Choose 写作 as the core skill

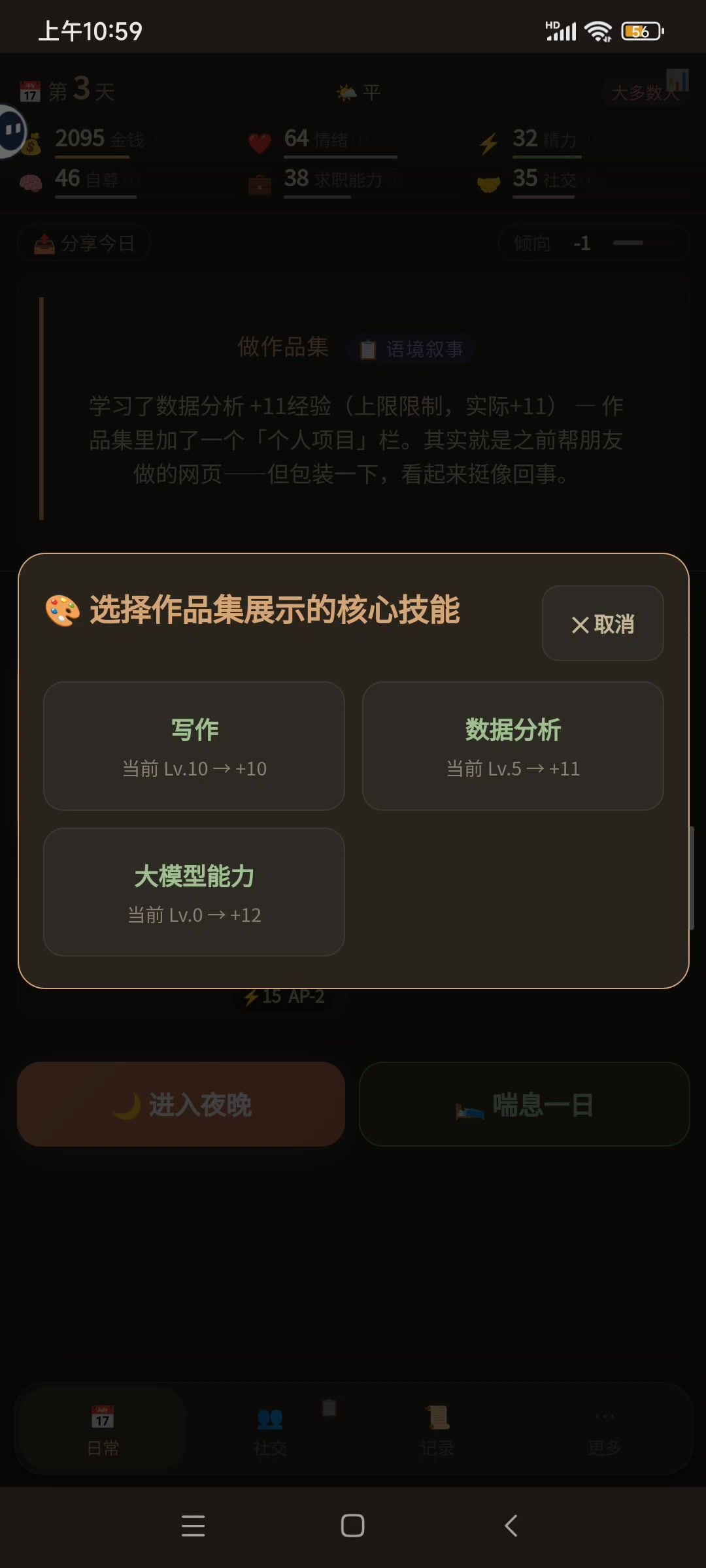[194, 746]
